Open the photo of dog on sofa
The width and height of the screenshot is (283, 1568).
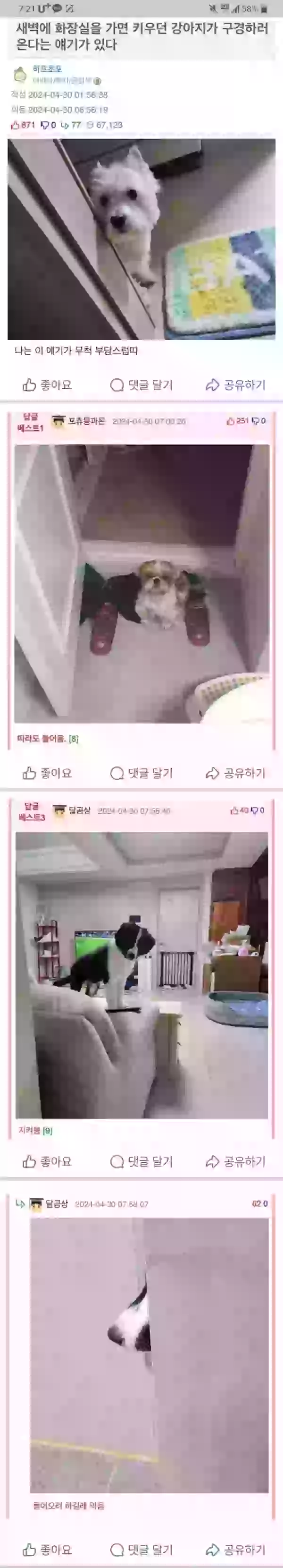click(141, 975)
